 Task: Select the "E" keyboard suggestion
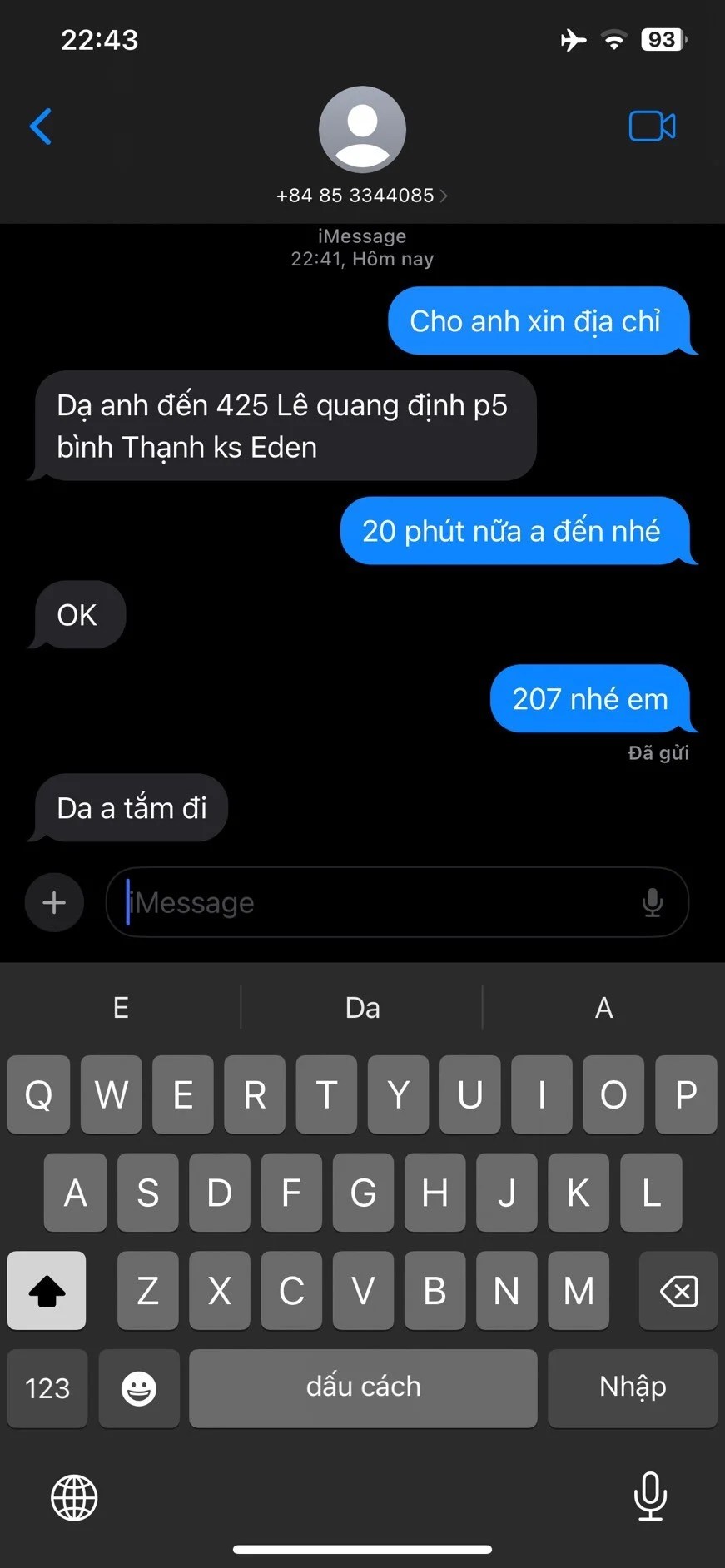121,1008
